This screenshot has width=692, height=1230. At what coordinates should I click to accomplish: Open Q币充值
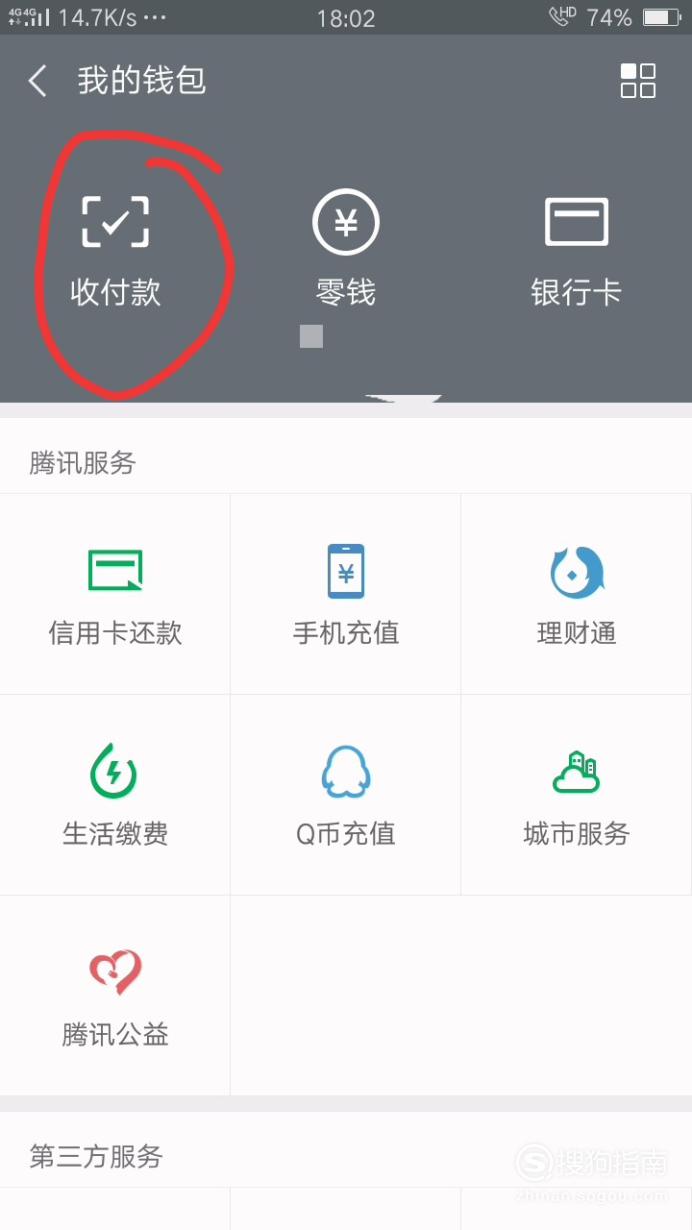(346, 795)
